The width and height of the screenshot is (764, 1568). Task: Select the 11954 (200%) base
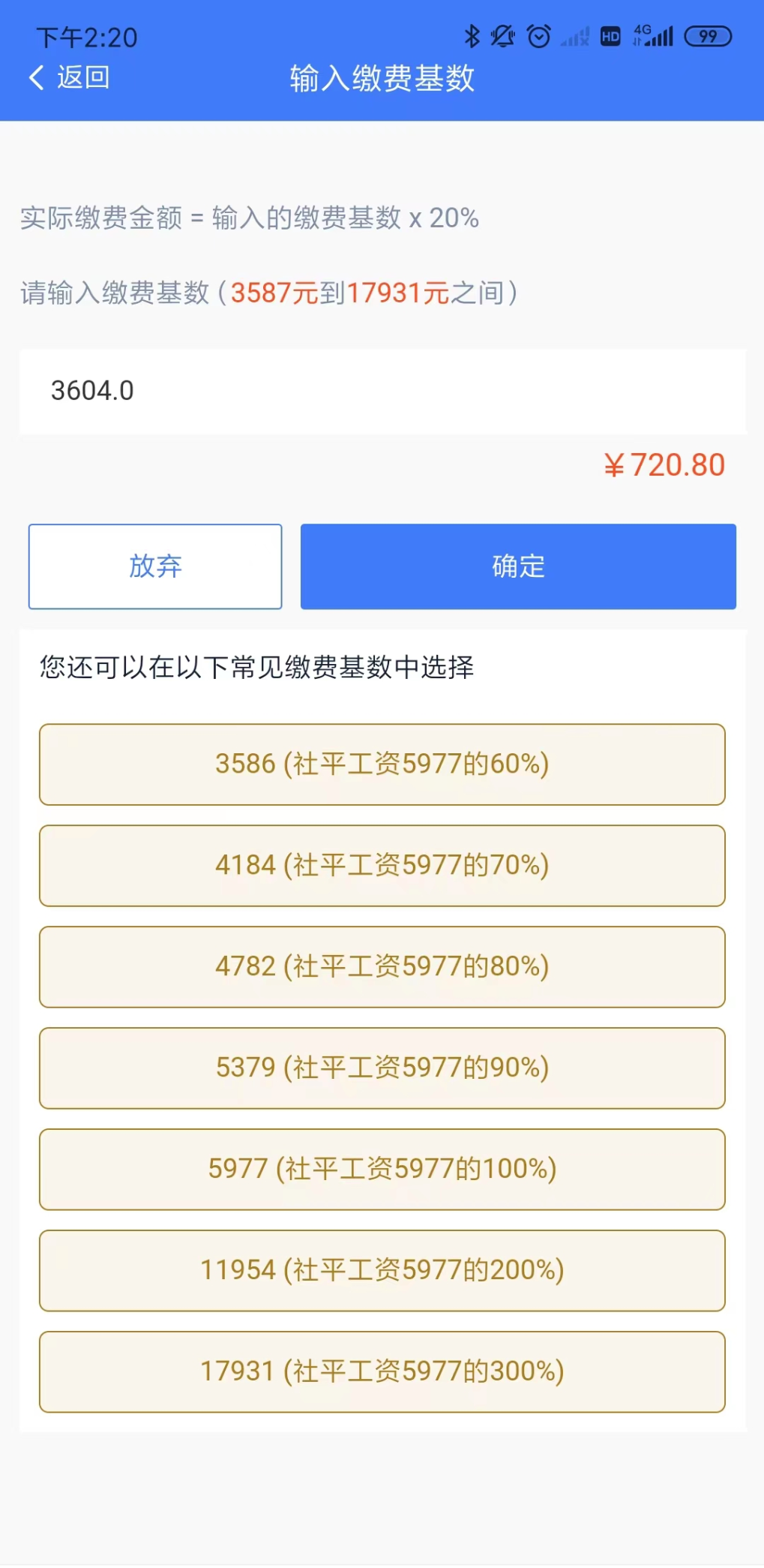tap(382, 1271)
